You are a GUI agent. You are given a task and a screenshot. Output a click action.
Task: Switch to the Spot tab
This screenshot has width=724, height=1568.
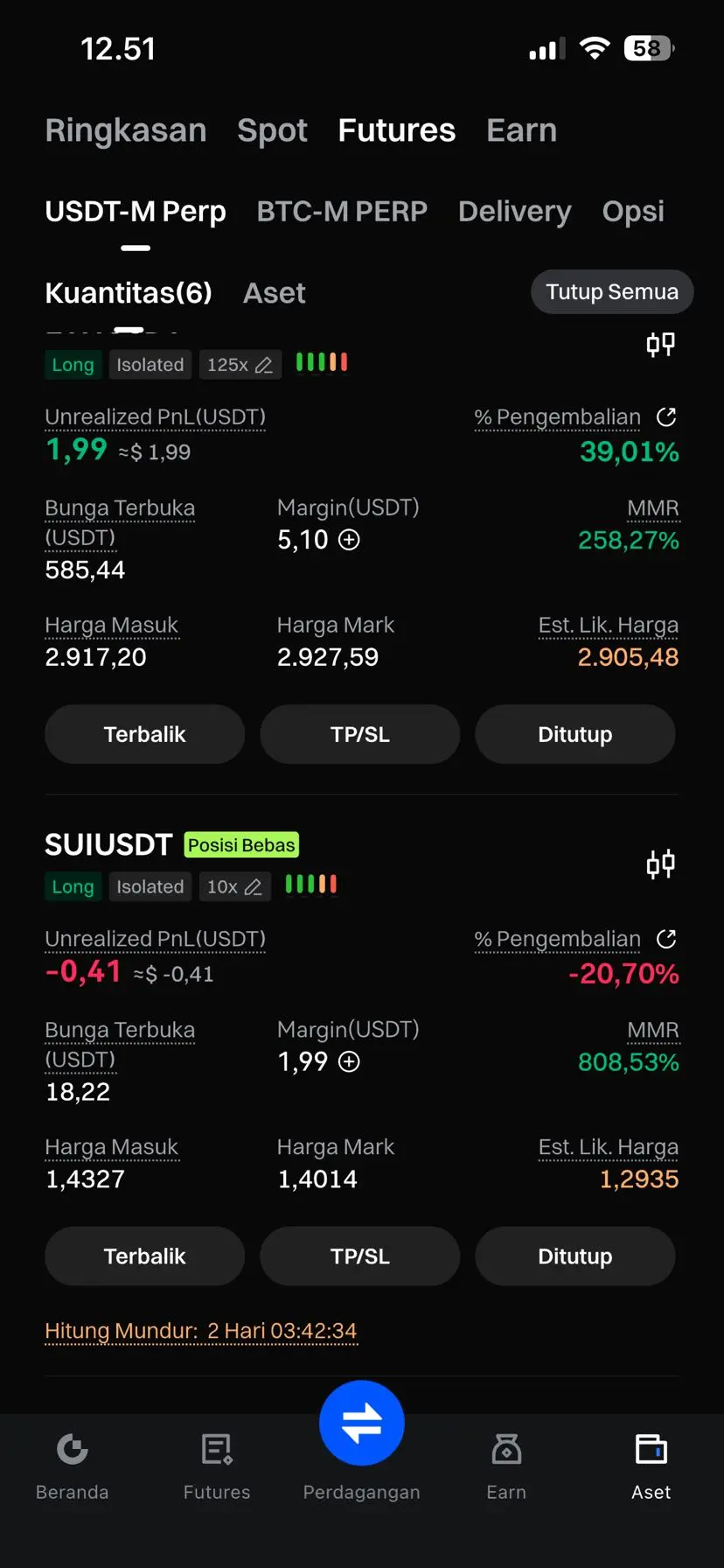(x=272, y=130)
